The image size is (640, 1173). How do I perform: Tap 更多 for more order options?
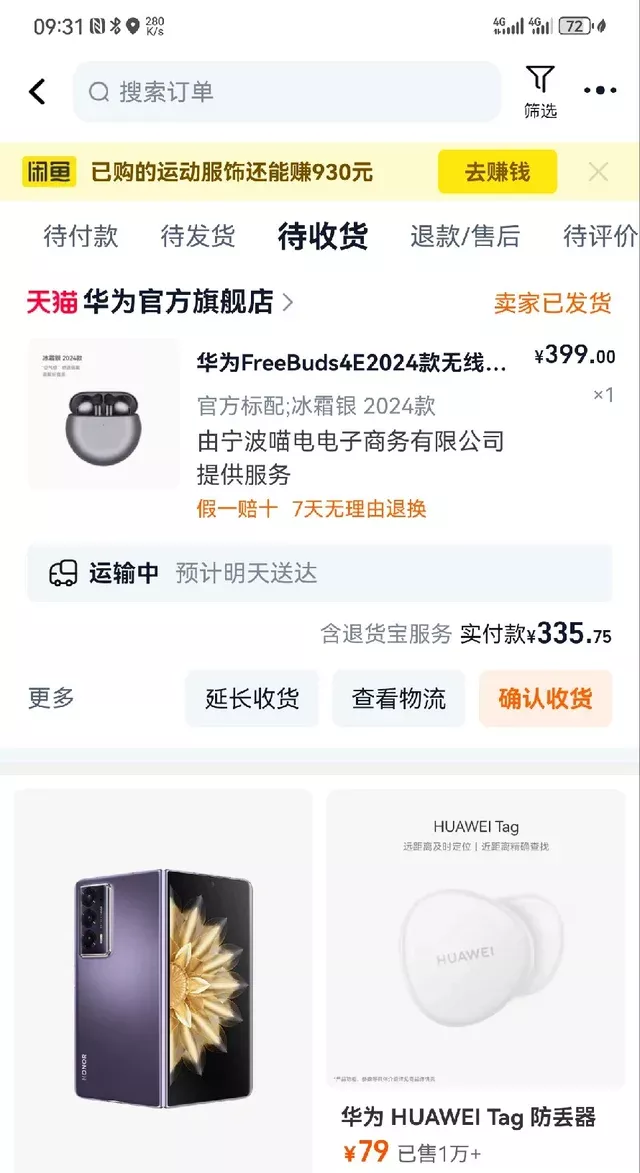pos(51,698)
